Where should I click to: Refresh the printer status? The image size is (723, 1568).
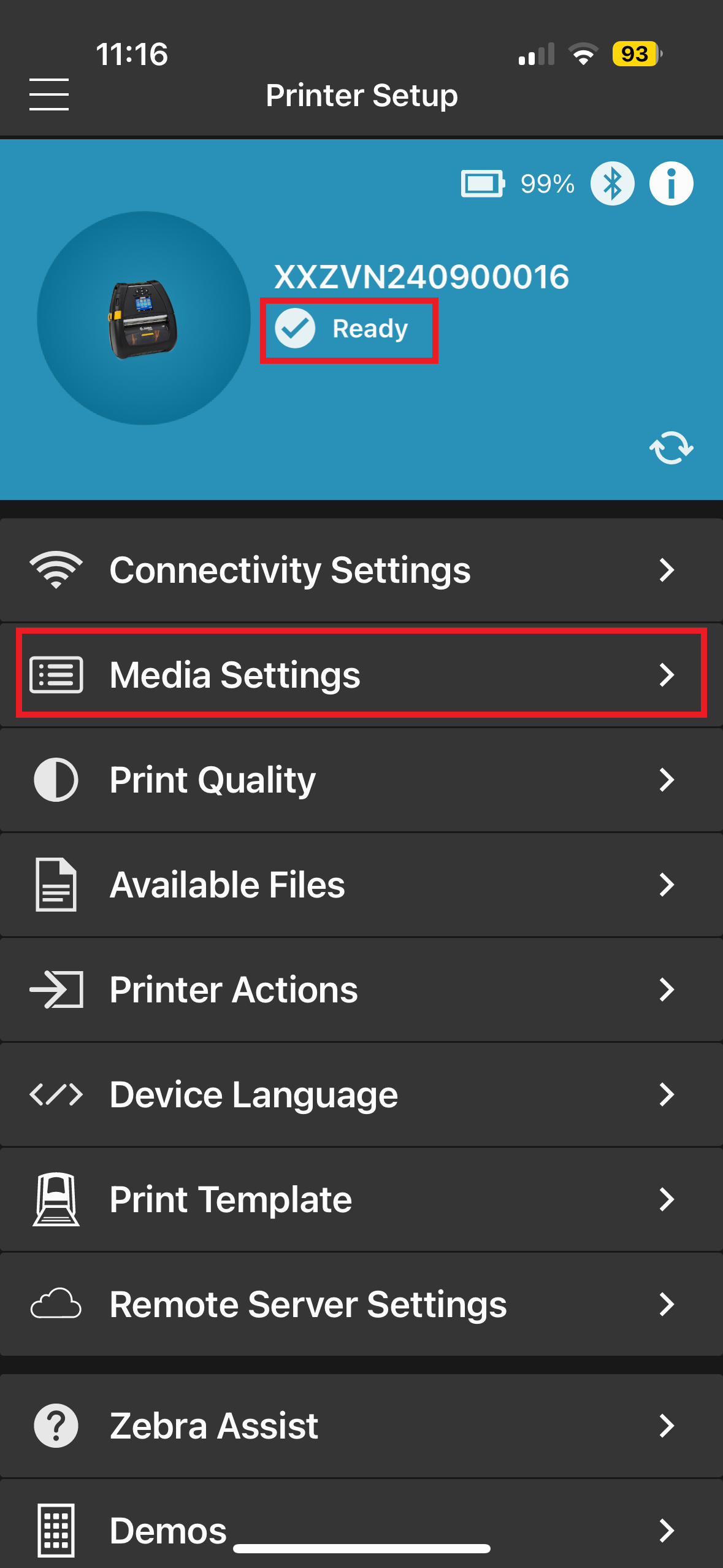(670, 448)
